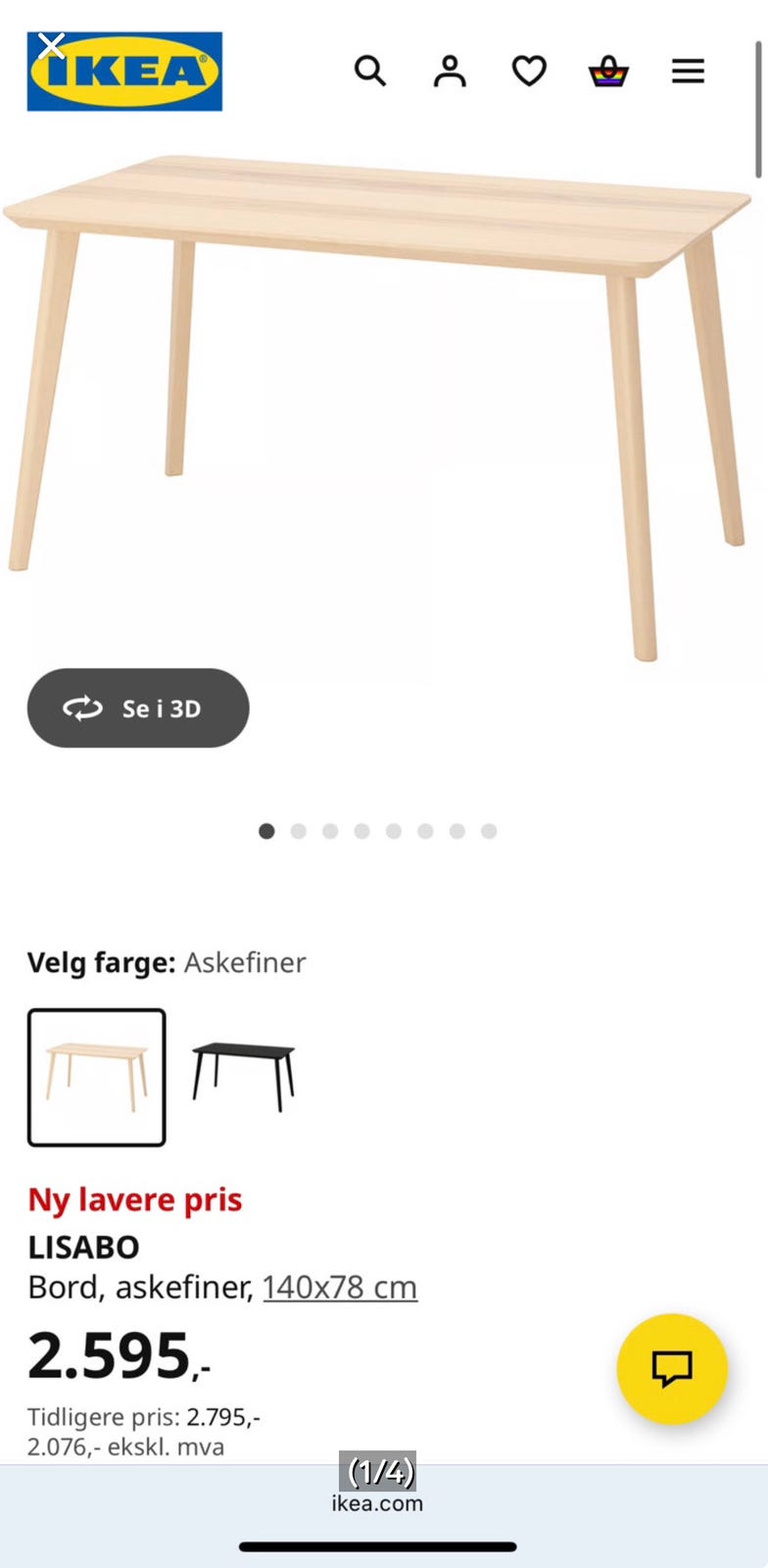The image size is (768, 1568).
Task: Open the chat assistant bubble
Action: pos(672,1369)
